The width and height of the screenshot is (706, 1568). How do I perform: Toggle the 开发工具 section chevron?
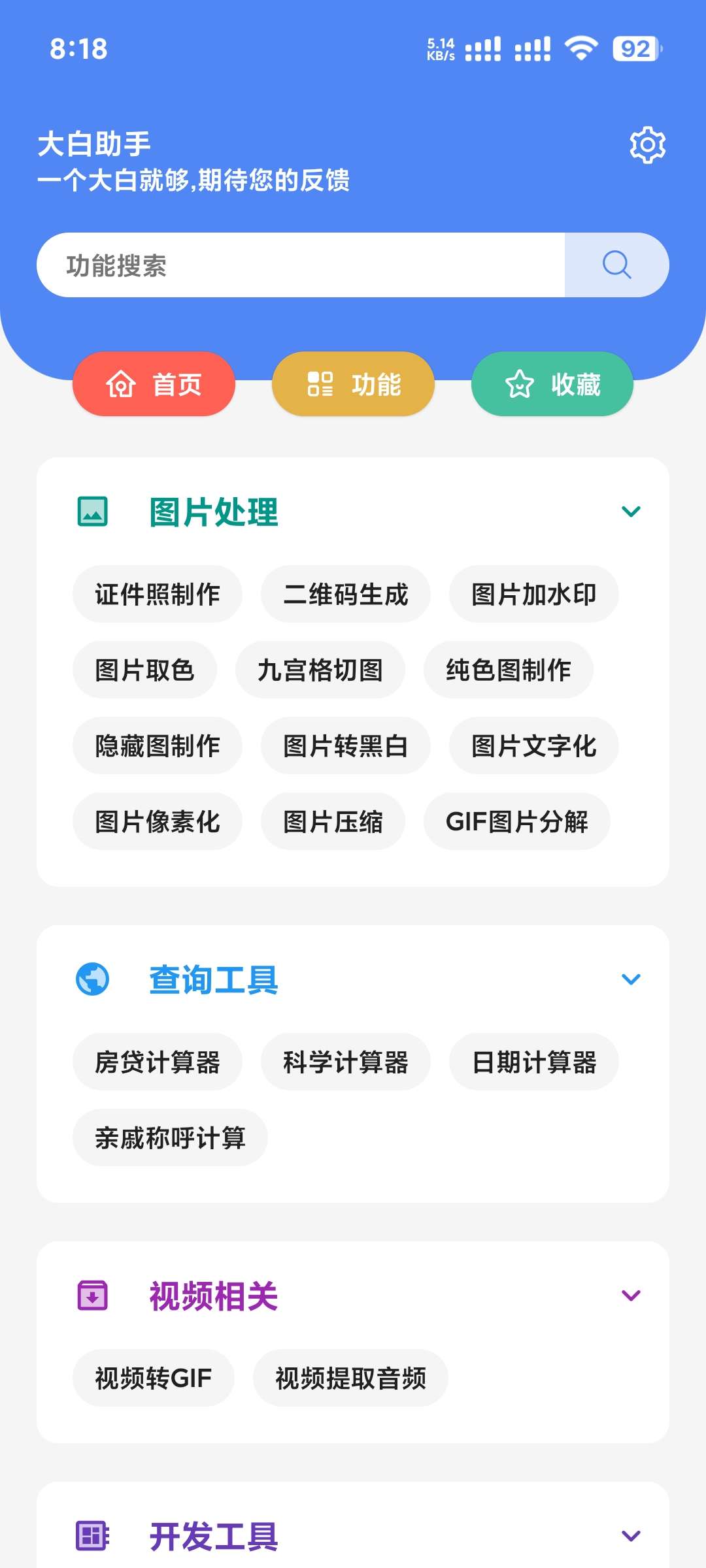point(631,1536)
